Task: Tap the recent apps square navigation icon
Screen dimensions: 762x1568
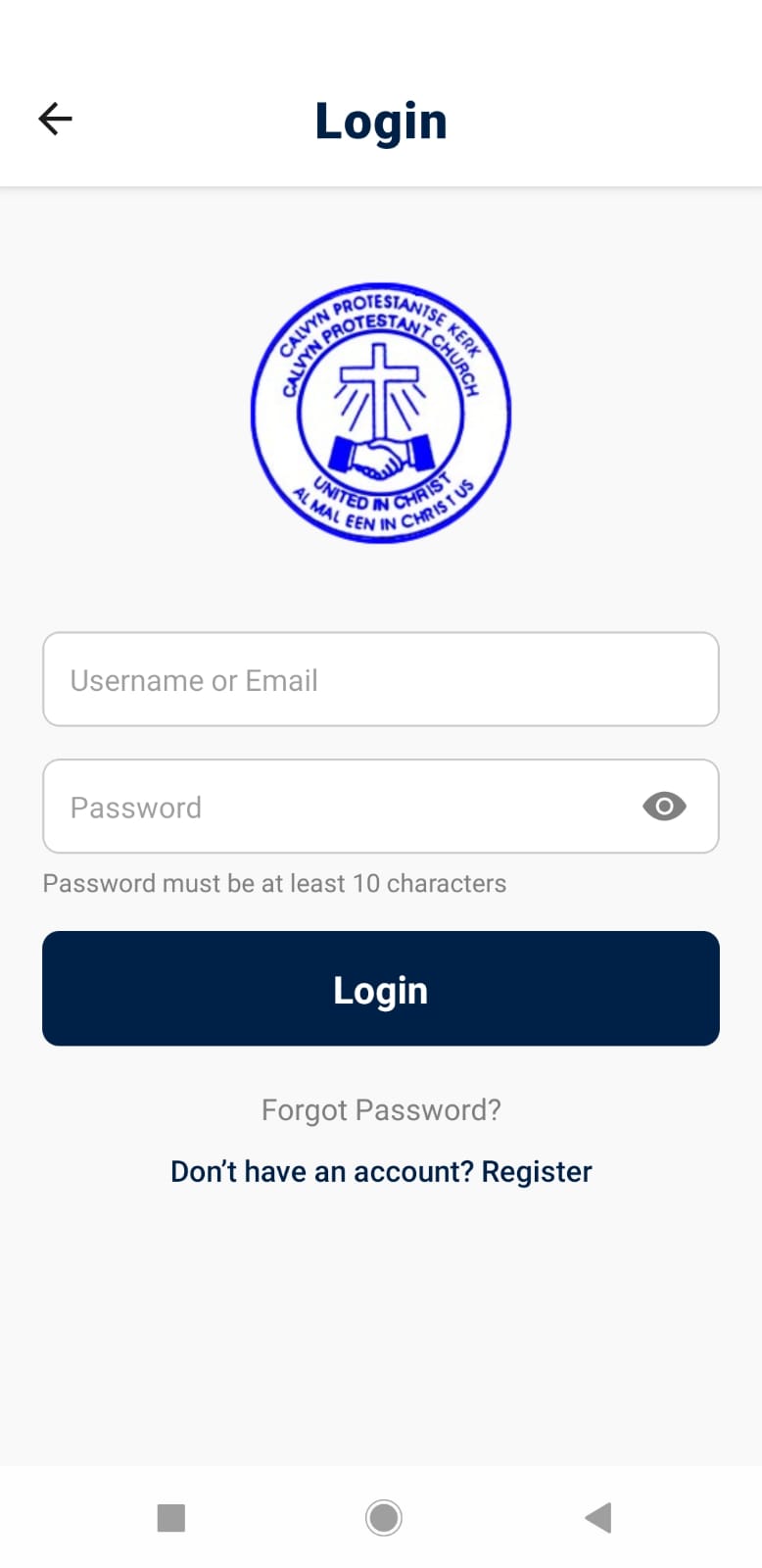Action: click(171, 1517)
